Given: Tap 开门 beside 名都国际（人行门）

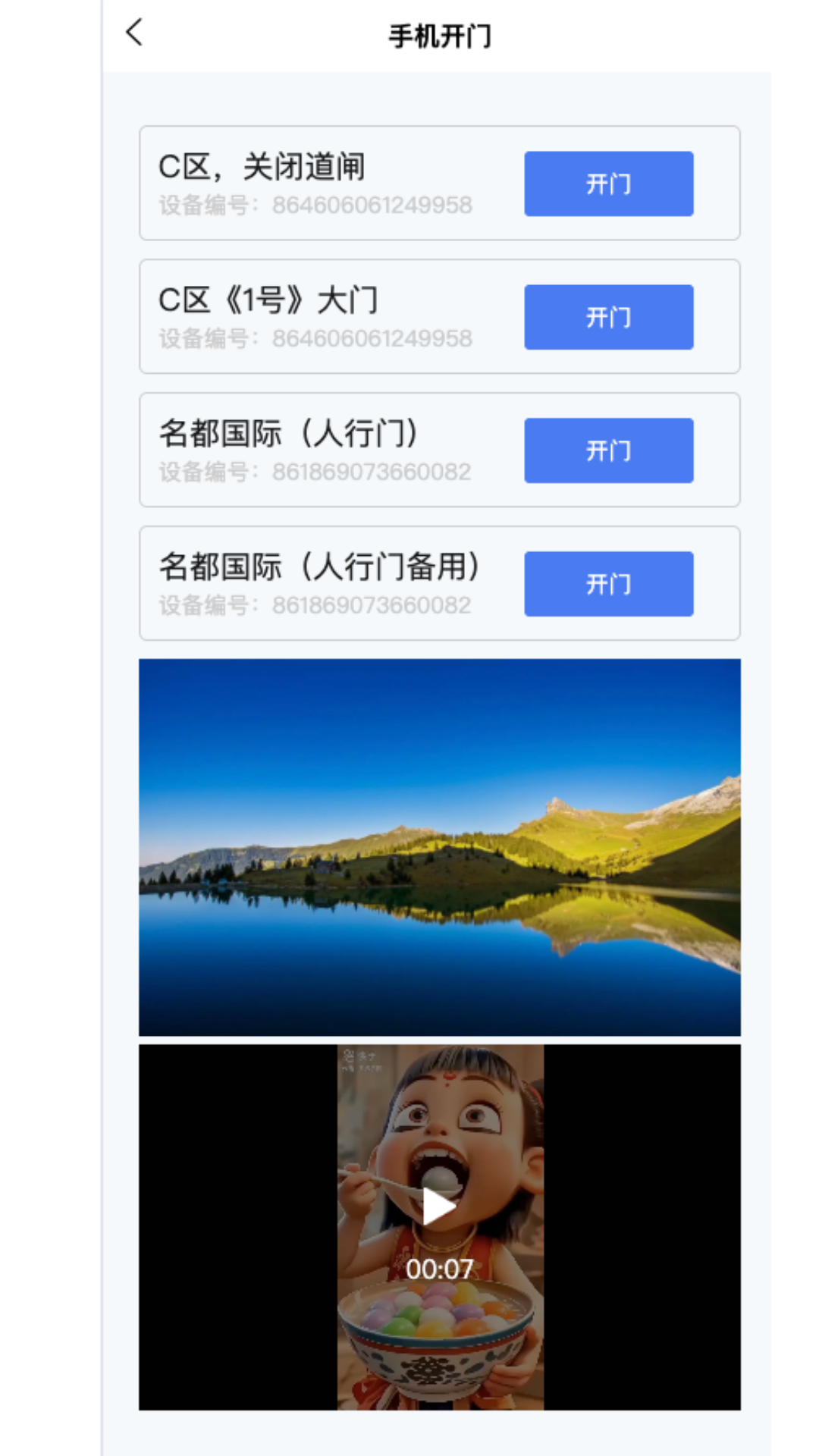Looking at the screenshot, I should [608, 450].
